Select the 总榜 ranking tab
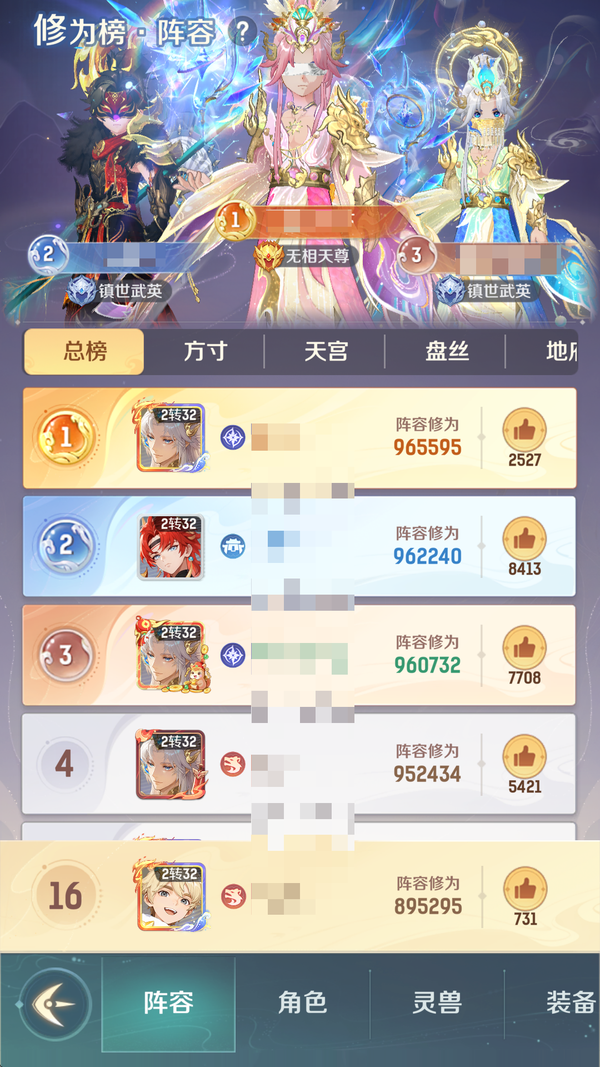Screen dimensions: 600x1067 pyautogui.click(x=85, y=352)
